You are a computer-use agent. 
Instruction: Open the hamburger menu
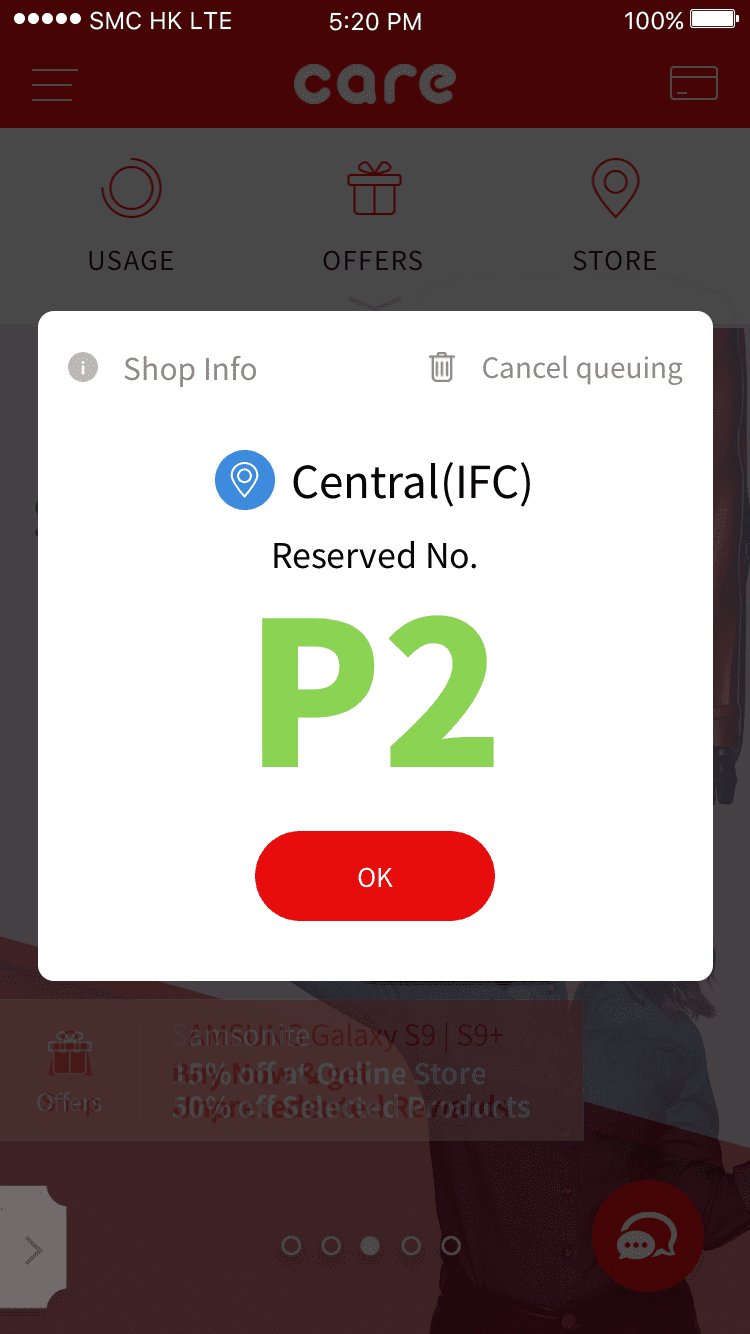[54, 84]
